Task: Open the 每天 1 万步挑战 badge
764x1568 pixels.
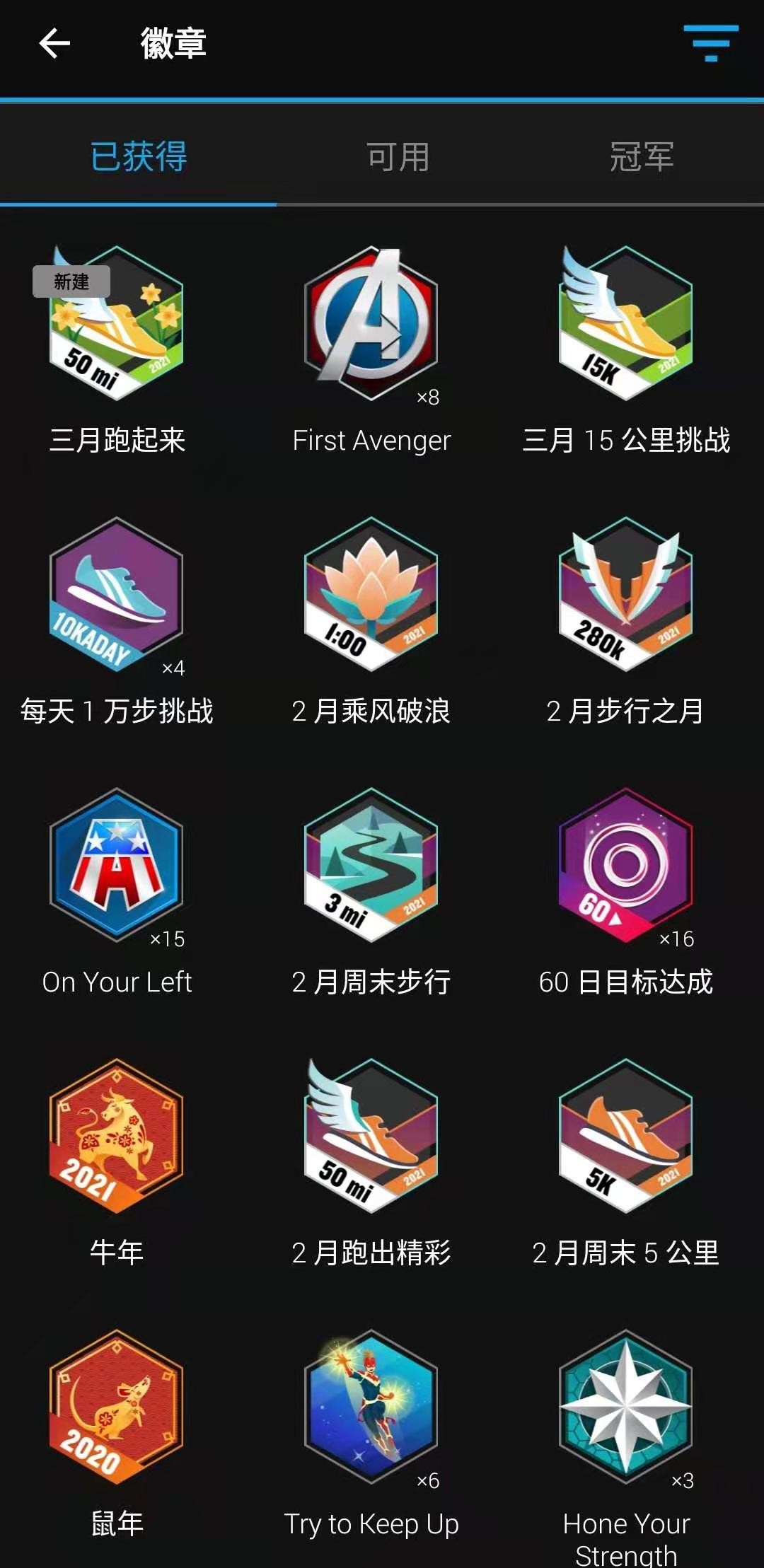Action: pos(117,598)
